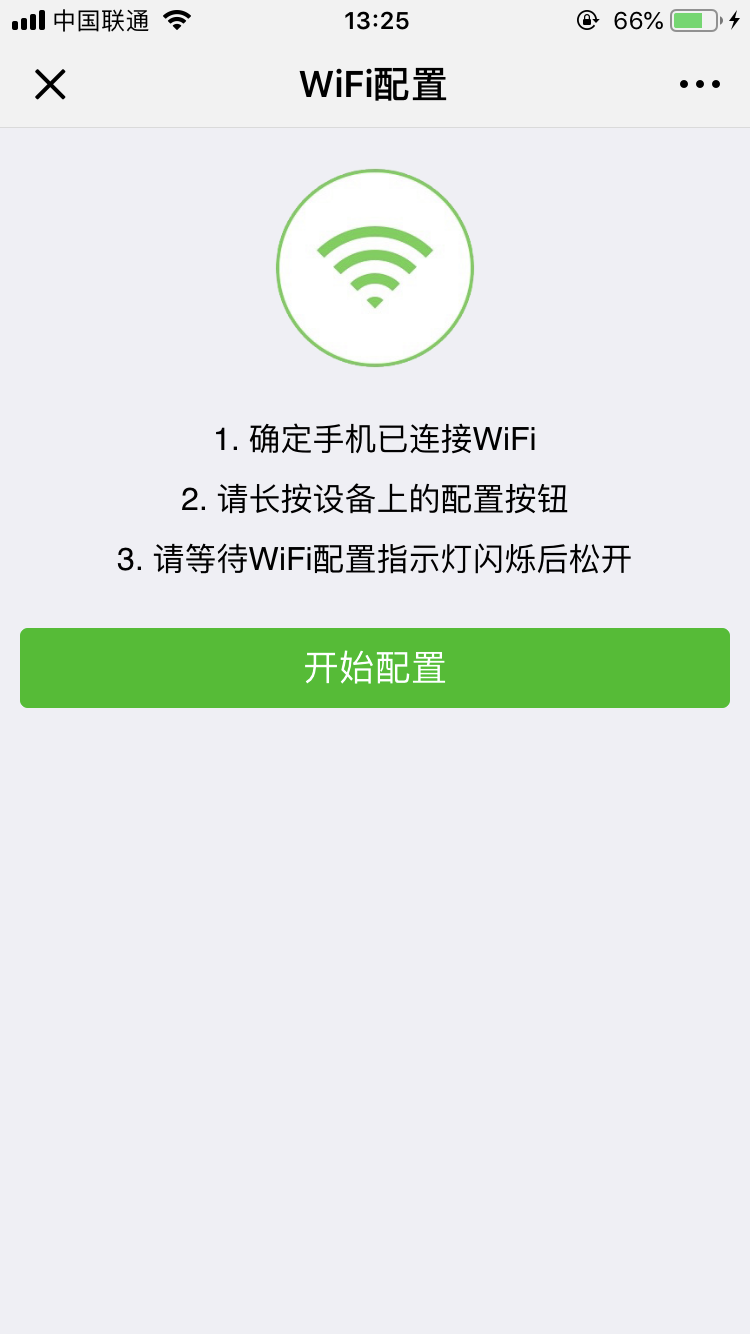The height and width of the screenshot is (1334, 750).
Task: Tap the X close icon
Action: (x=50, y=84)
